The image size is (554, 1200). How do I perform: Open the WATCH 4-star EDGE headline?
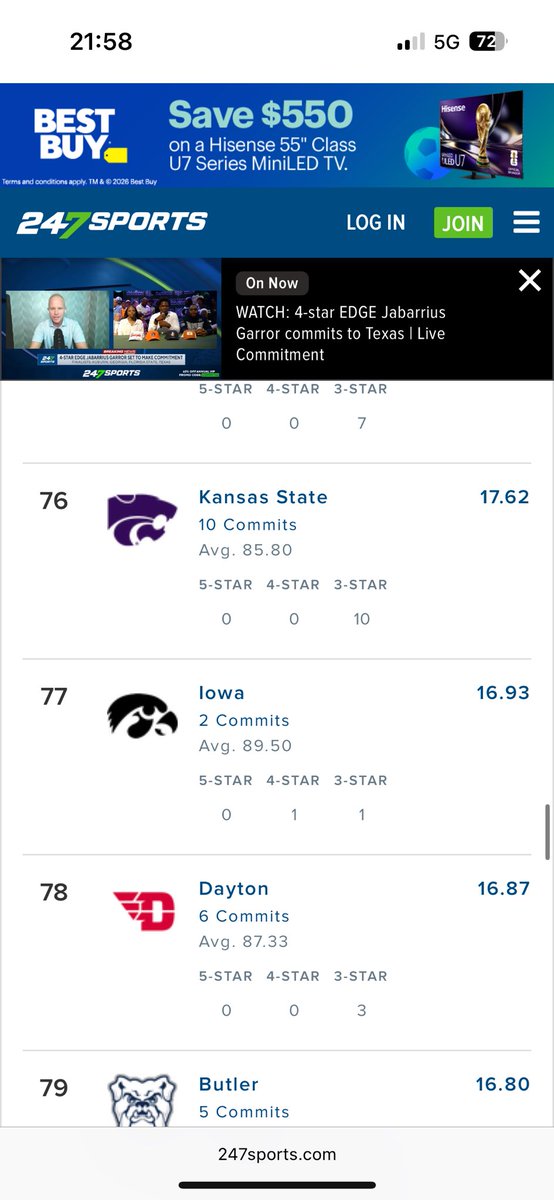tap(341, 334)
